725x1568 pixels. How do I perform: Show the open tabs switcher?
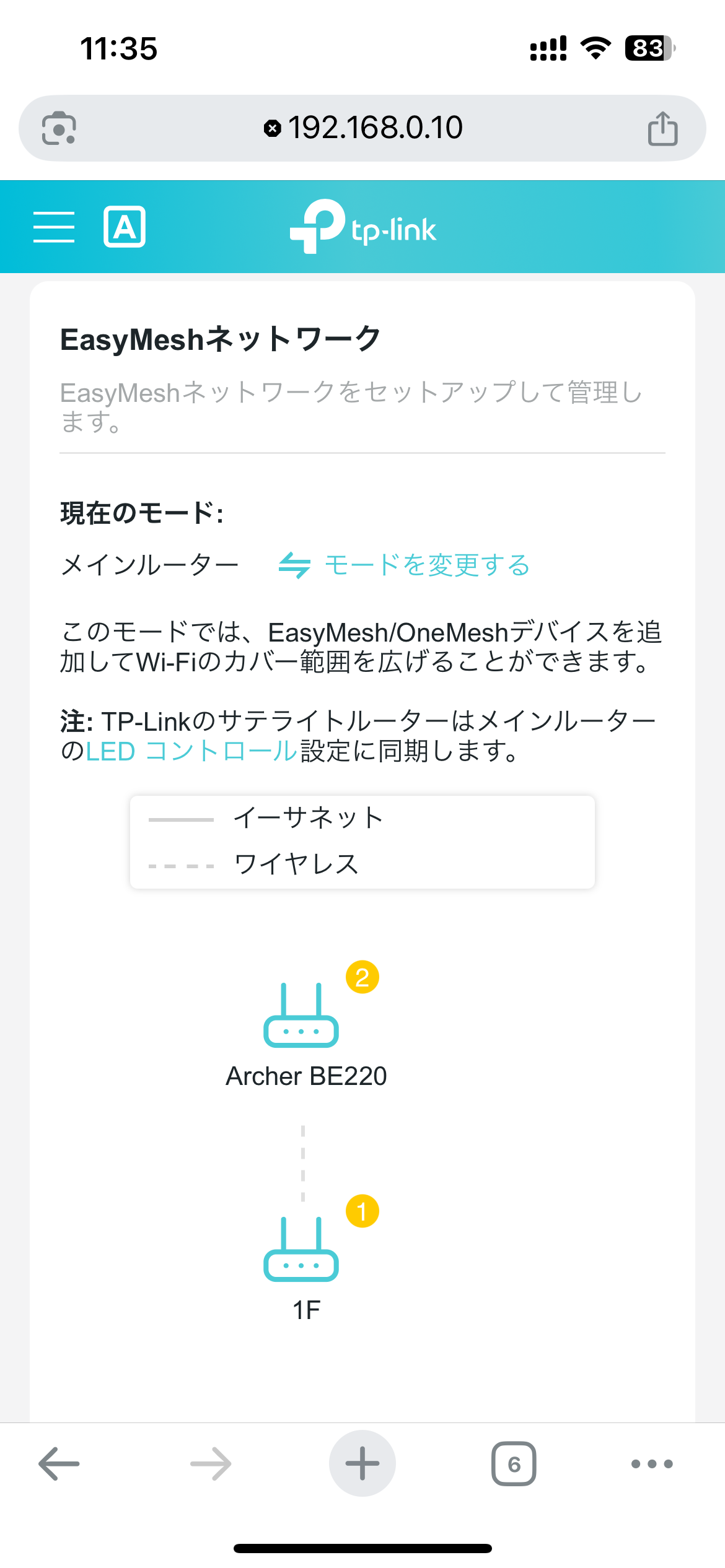[x=514, y=1464]
